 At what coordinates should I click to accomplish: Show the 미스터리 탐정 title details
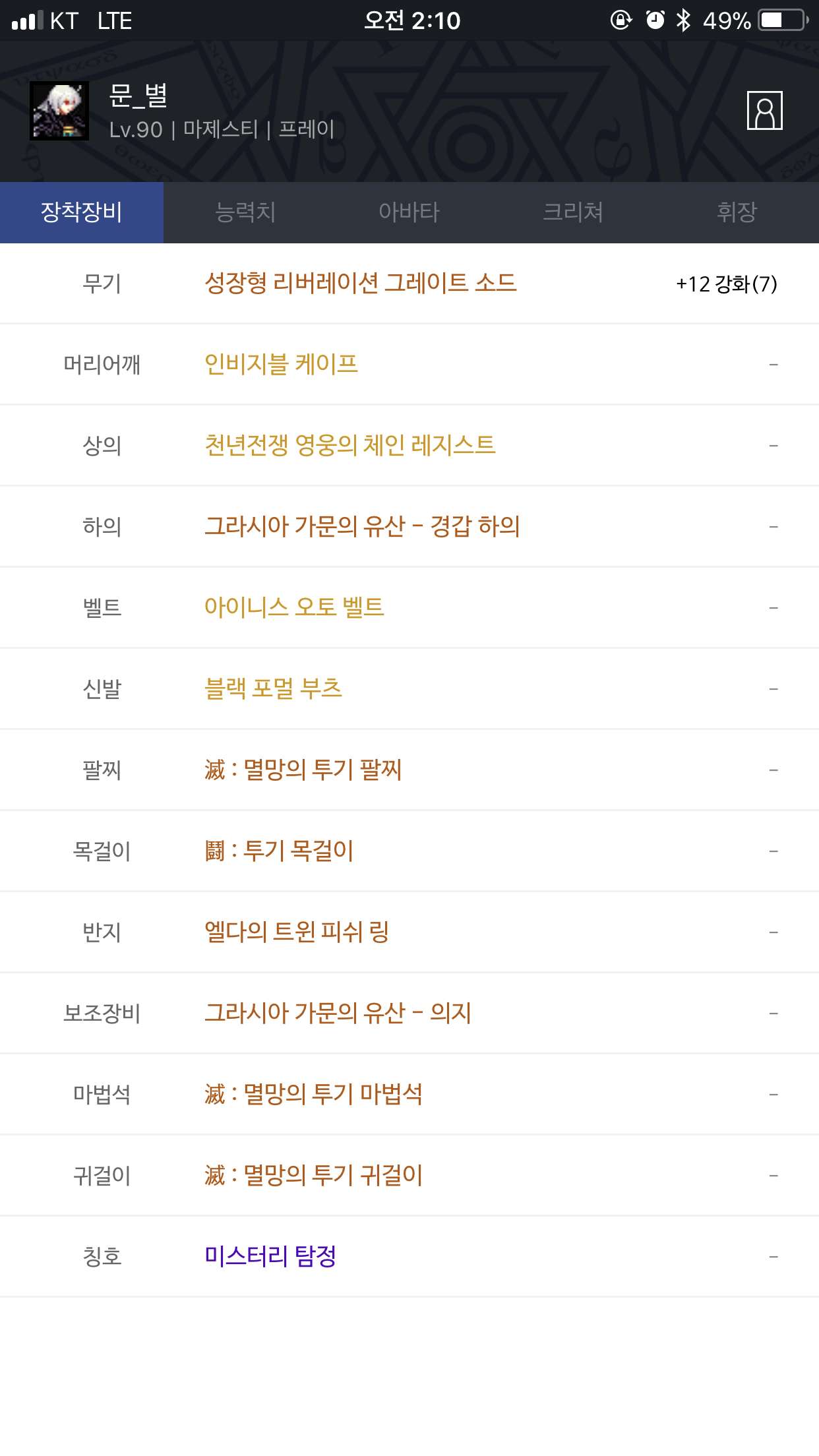(x=270, y=1256)
